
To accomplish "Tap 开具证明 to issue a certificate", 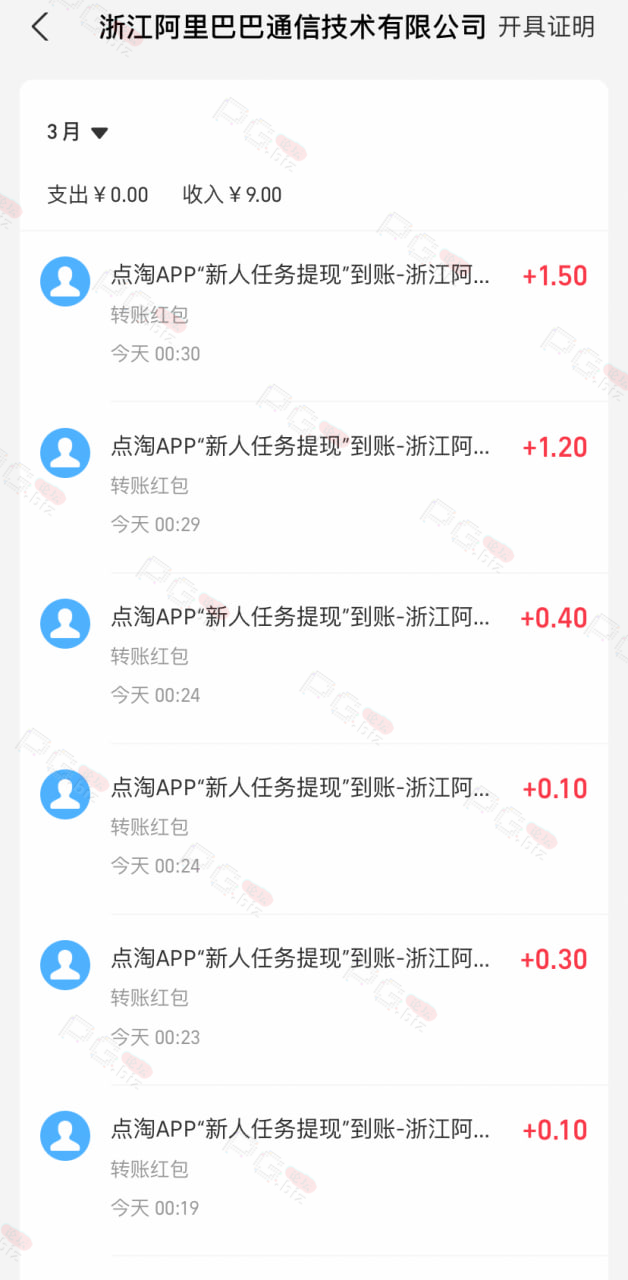I will click(x=546, y=27).
